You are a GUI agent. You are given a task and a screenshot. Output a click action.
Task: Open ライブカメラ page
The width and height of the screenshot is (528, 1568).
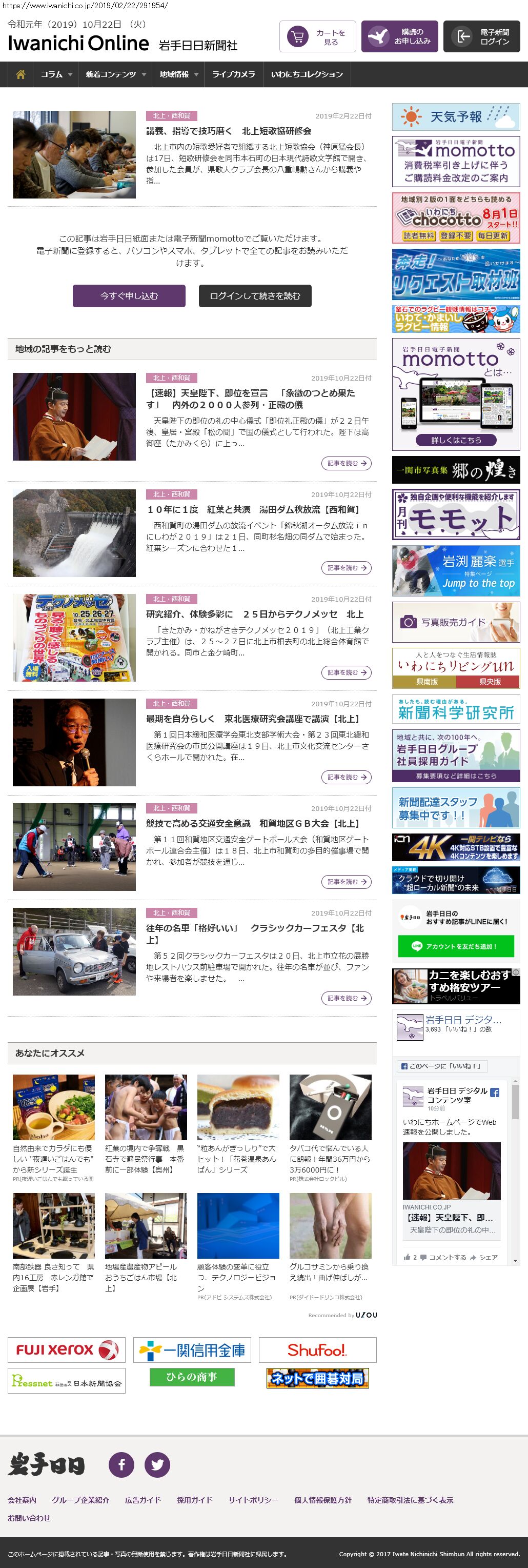pos(233,74)
